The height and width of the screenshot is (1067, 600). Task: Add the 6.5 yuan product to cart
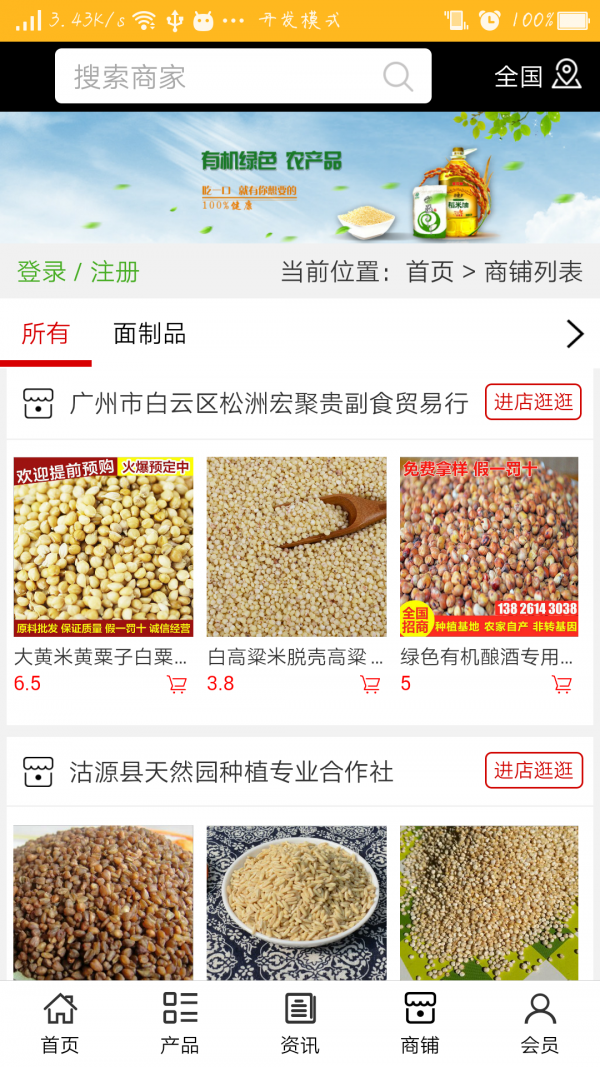[177, 685]
